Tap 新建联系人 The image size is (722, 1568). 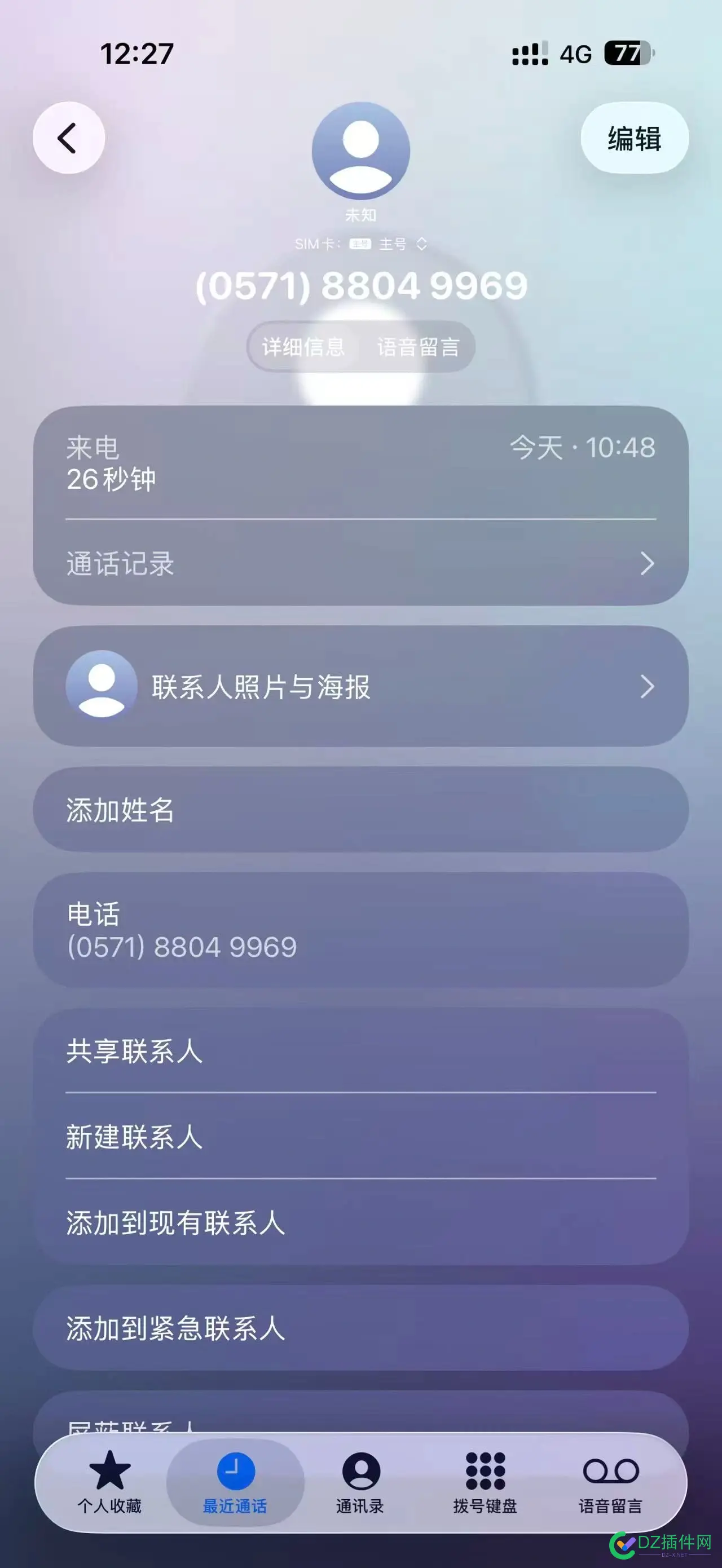click(x=360, y=1139)
